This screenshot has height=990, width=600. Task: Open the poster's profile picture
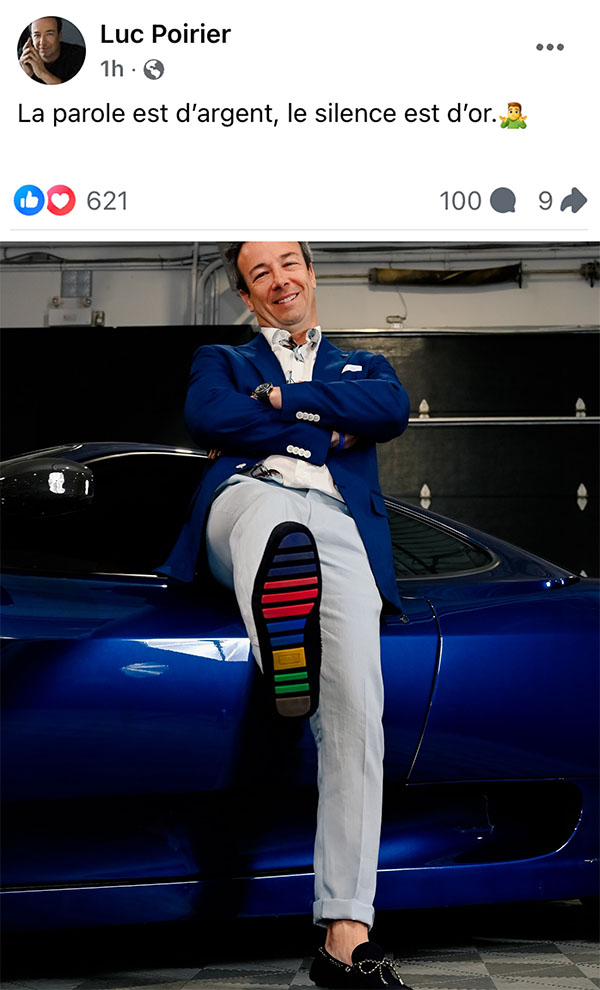(x=51, y=51)
